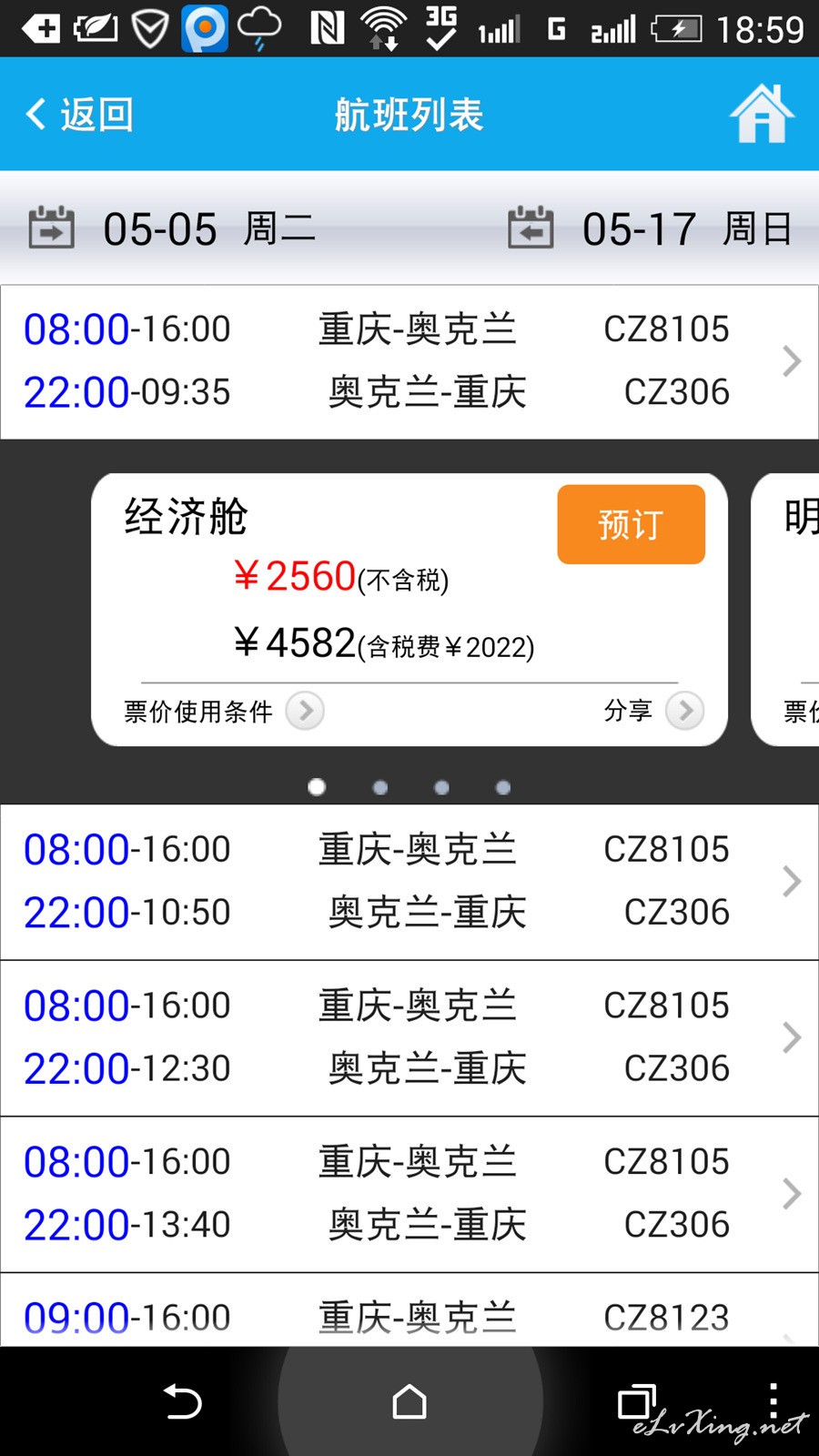Tap the system back button
819x1456 pixels.
point(182,1401)
